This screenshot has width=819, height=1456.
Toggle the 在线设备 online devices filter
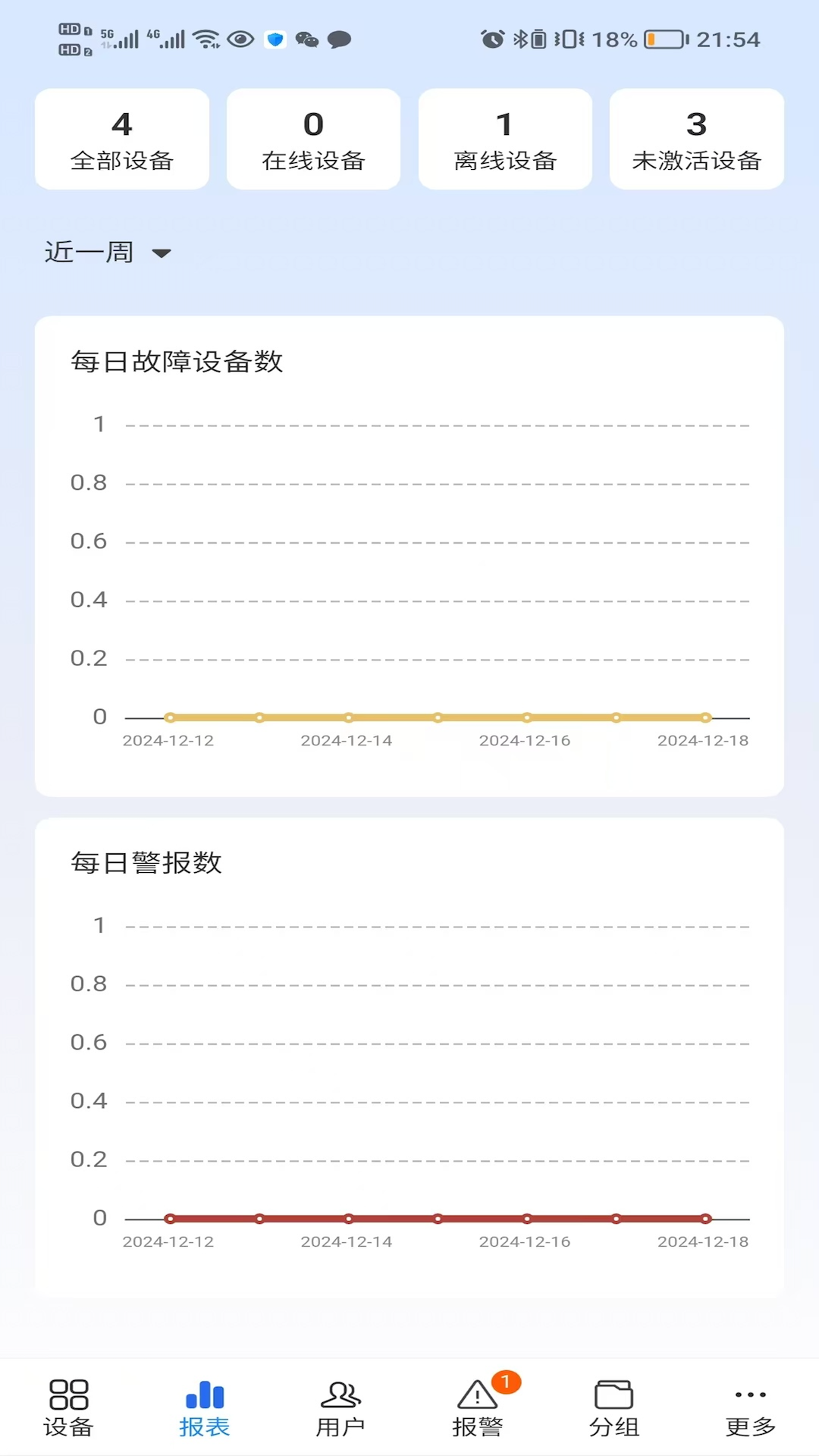pyautogui.click(x=312, y=139)
